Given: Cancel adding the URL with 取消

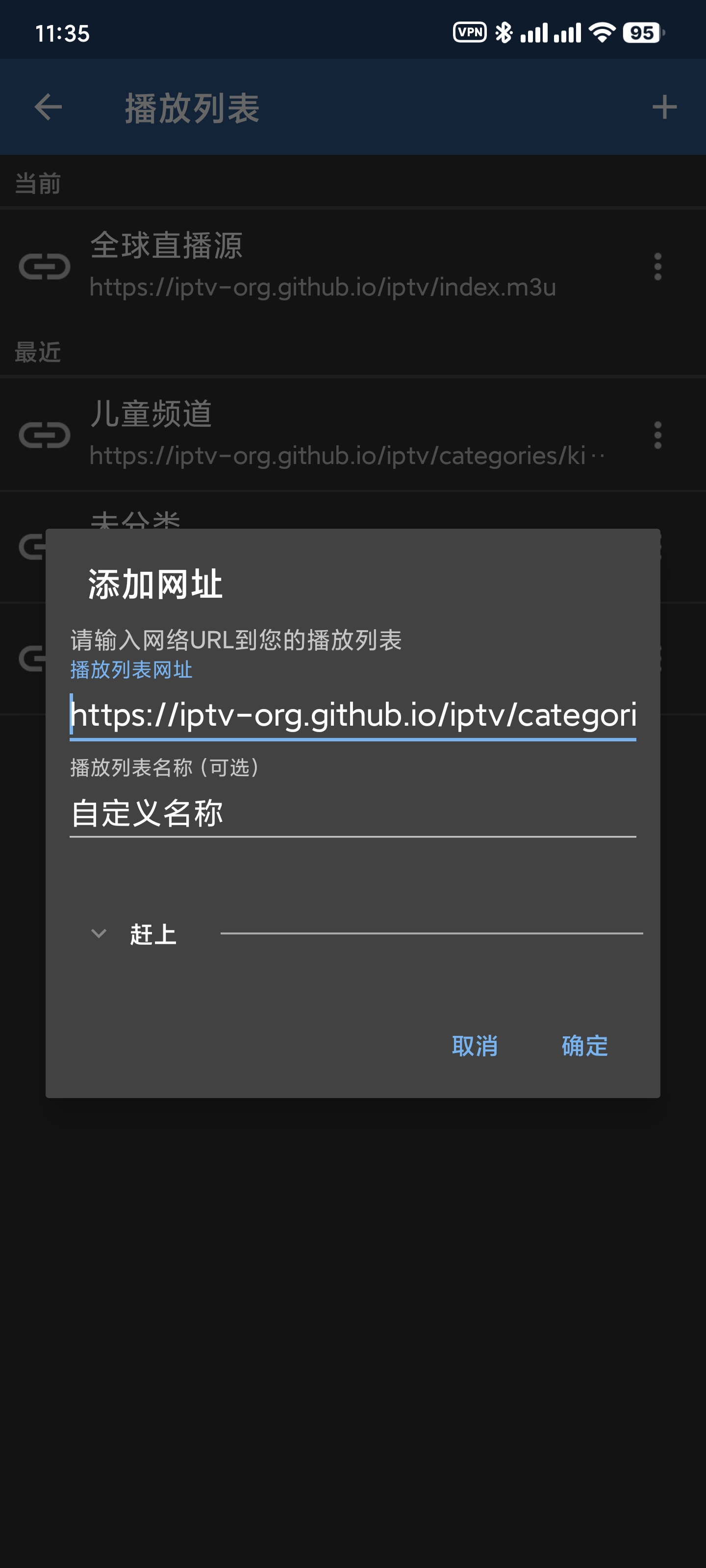Looking at the screenshot, I should click(x=475, y=1046).
